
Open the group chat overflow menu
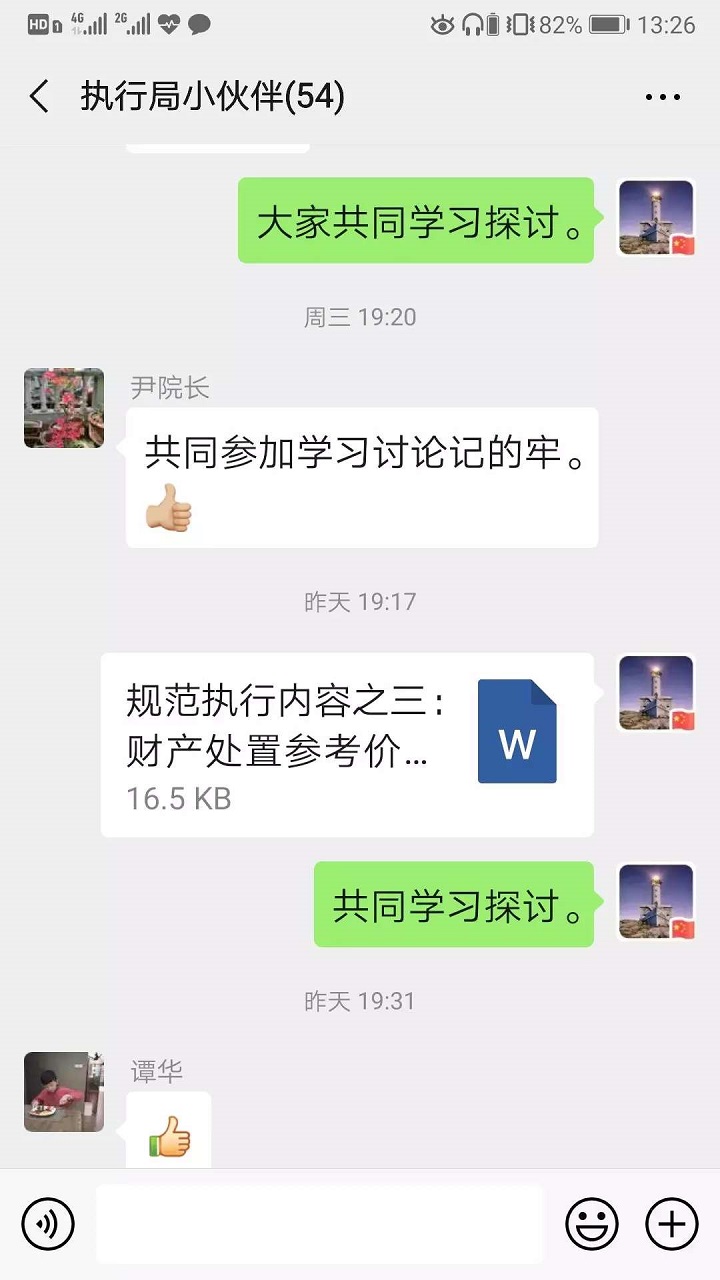(662, 97)
